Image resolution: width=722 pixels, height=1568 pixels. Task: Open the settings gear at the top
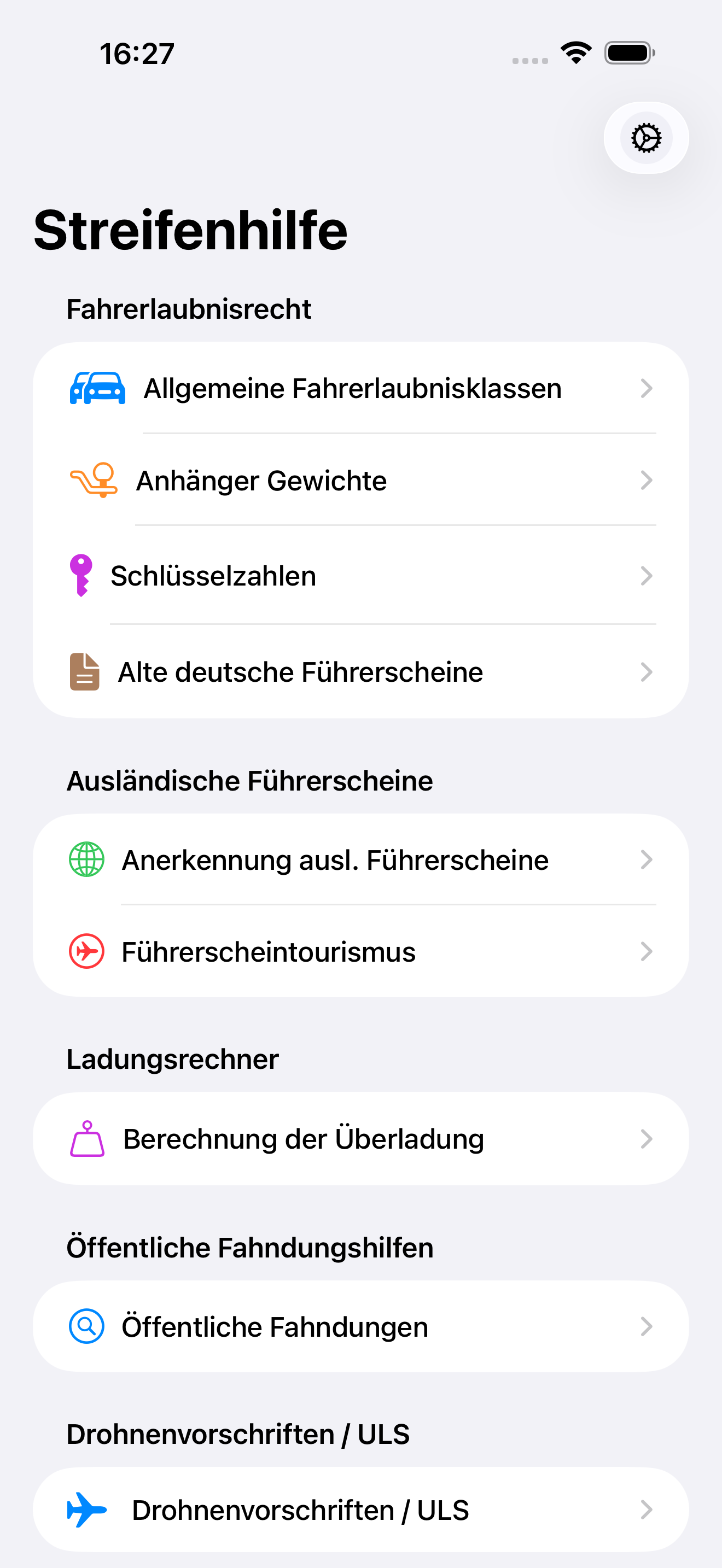[x=645, y=138]
